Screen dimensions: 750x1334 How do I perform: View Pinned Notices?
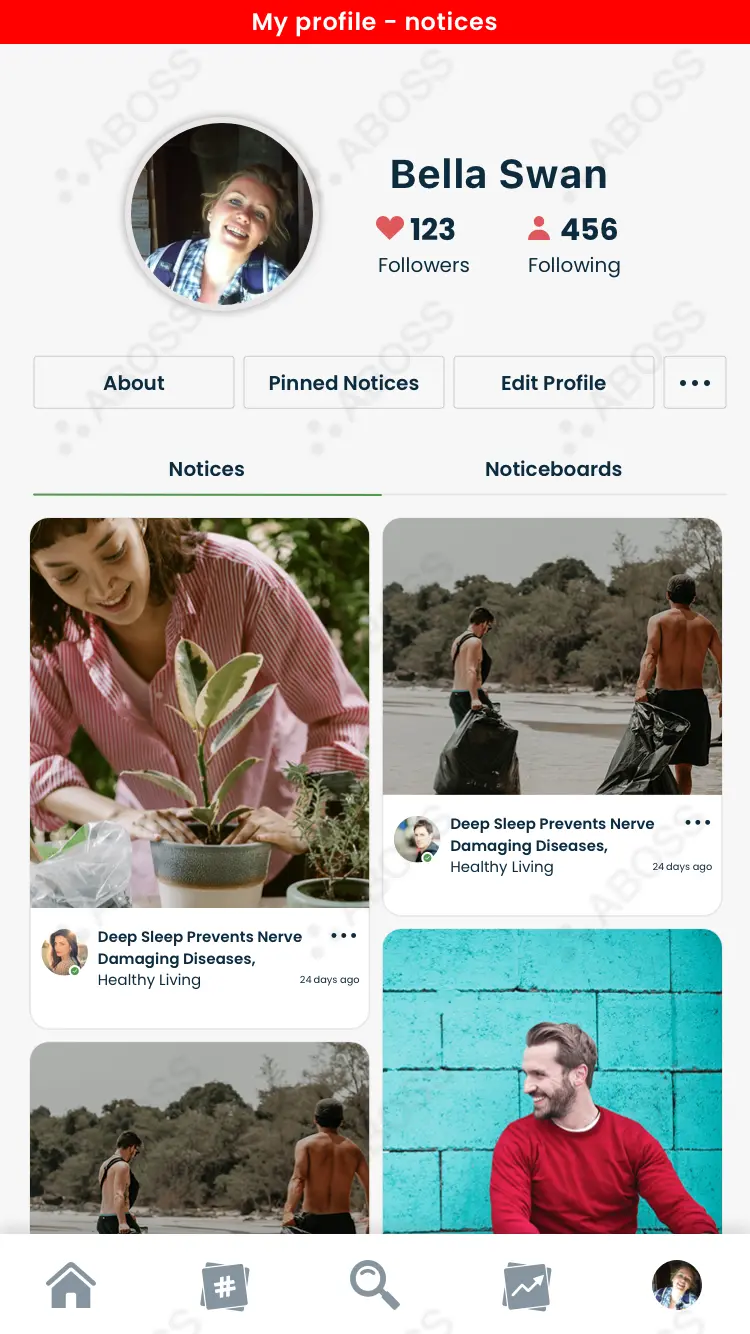pyautogui.click(x=344, y=383)
